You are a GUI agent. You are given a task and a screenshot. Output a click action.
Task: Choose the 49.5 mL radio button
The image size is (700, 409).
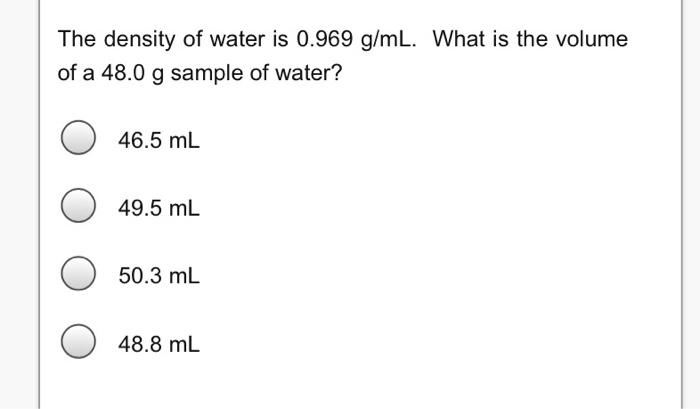tap(78, 208)
